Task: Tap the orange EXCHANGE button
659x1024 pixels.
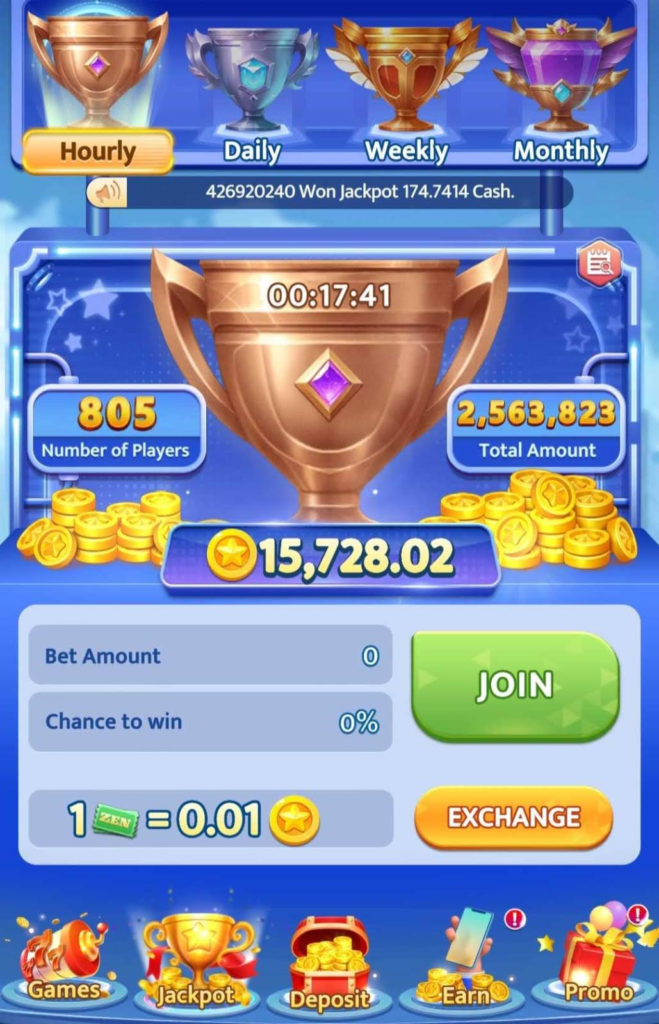Action: click(513, 818)
